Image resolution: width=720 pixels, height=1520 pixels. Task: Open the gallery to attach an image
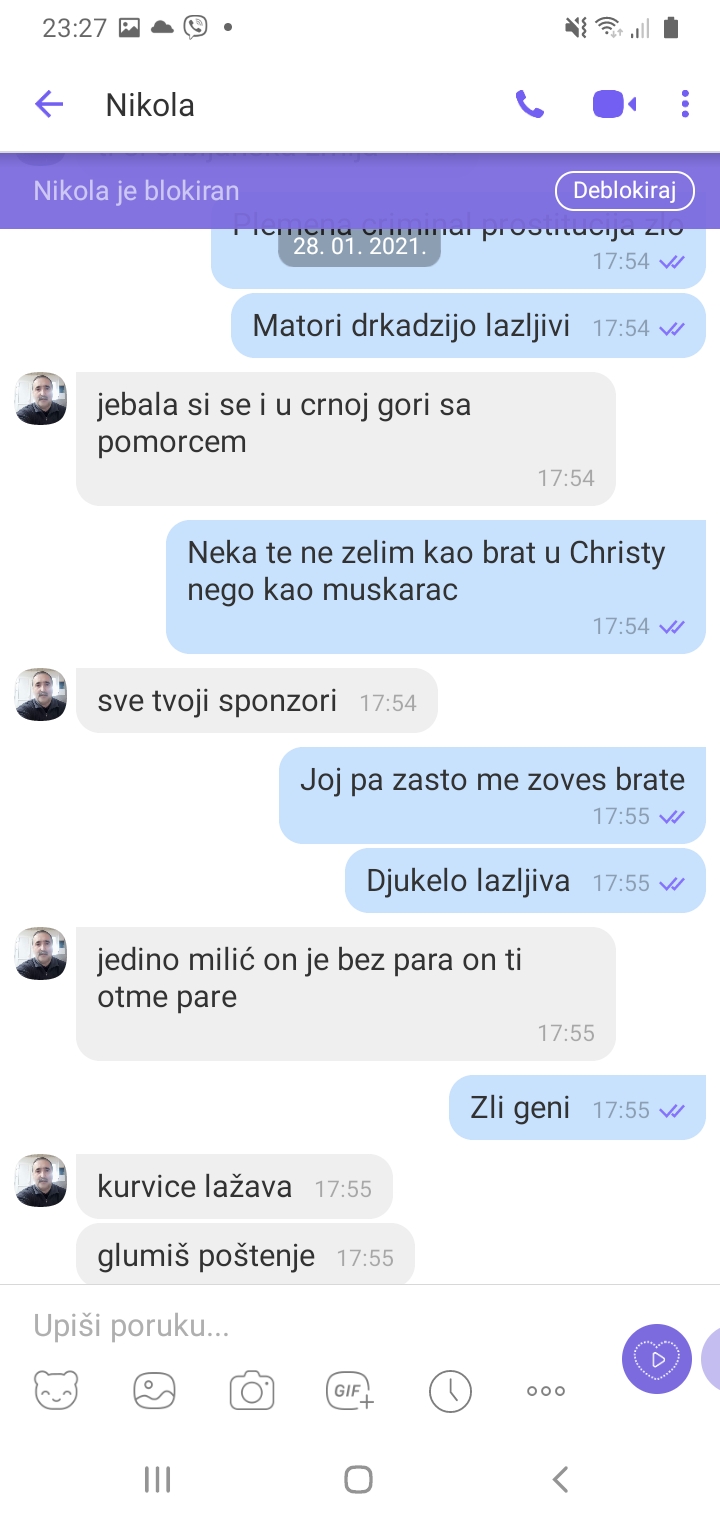(154, 1390)
